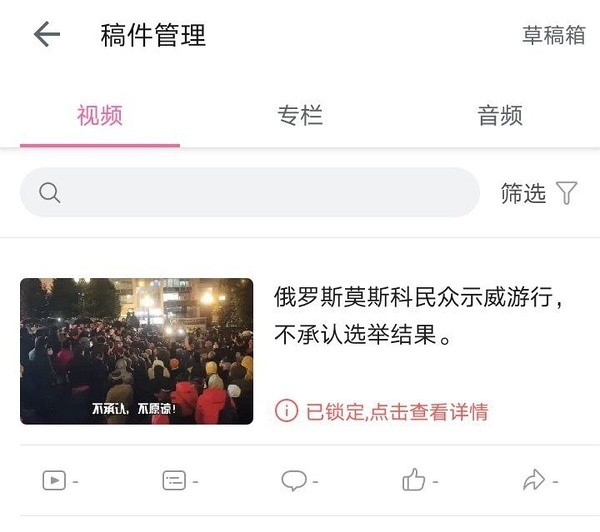Image resolution: width=600 pixels, height=532 pixels.
Task: Switch to the 视频 tab
Action: pos(100,115)
